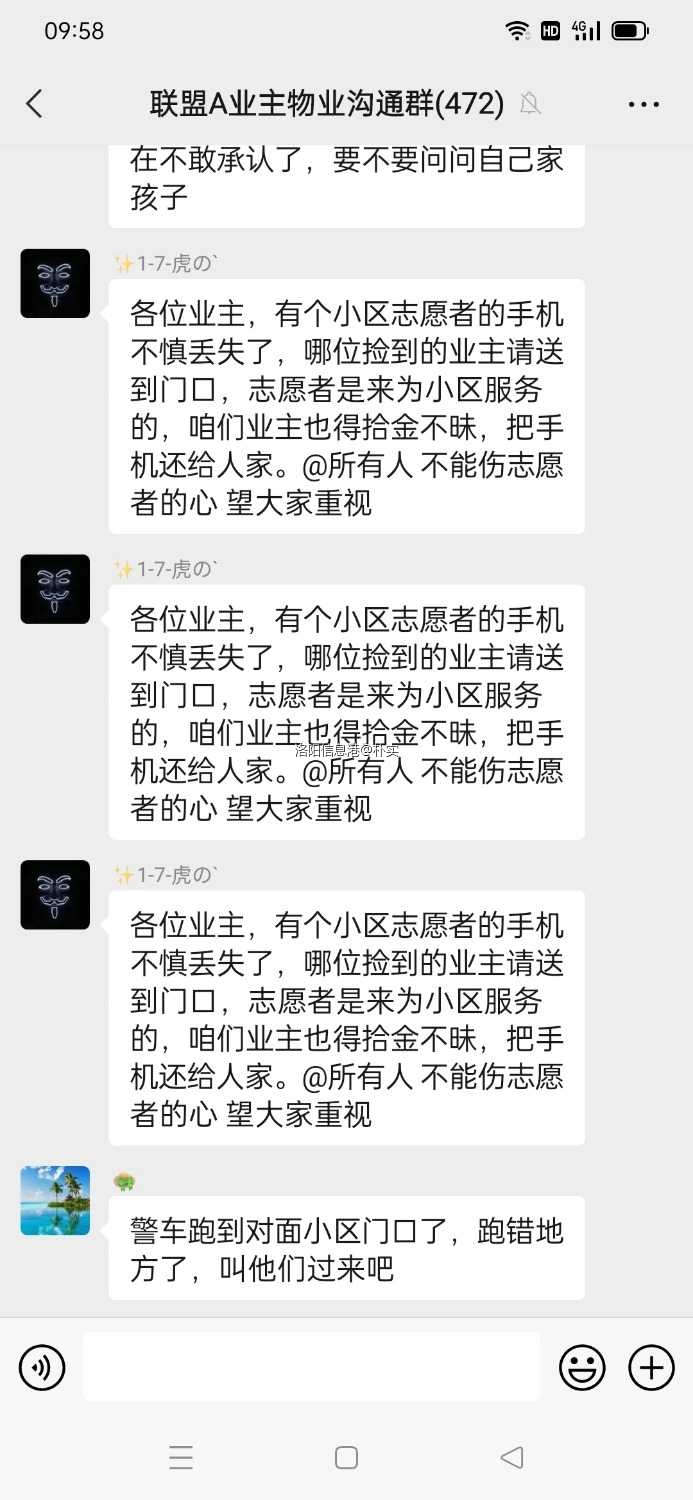This screenshot has width=693, height=1500.
Task: Tap the message text field
Action: point(311,1367)
